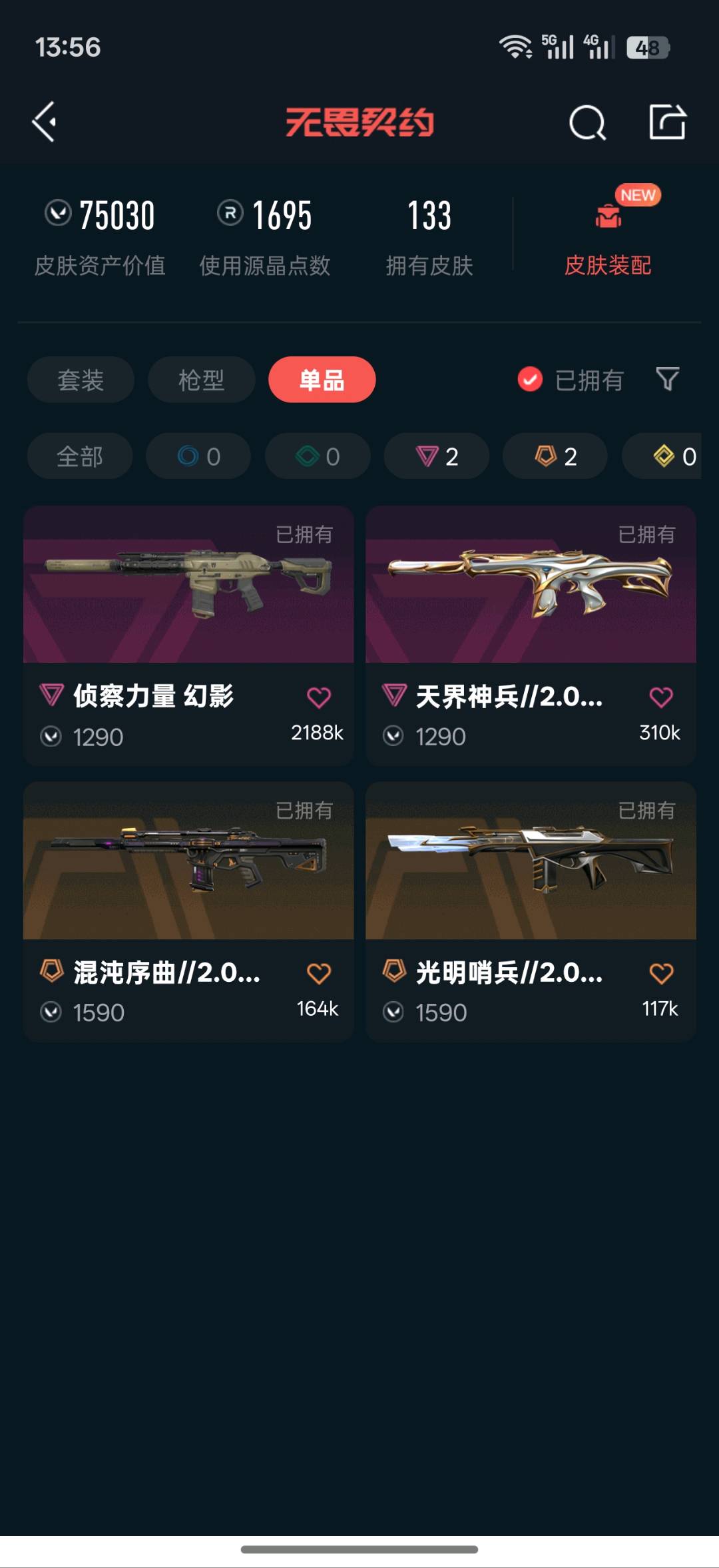The height and width of the screenshot is (1568, 719).
Task: Open the funnel filter options
Action: point(667,379)
